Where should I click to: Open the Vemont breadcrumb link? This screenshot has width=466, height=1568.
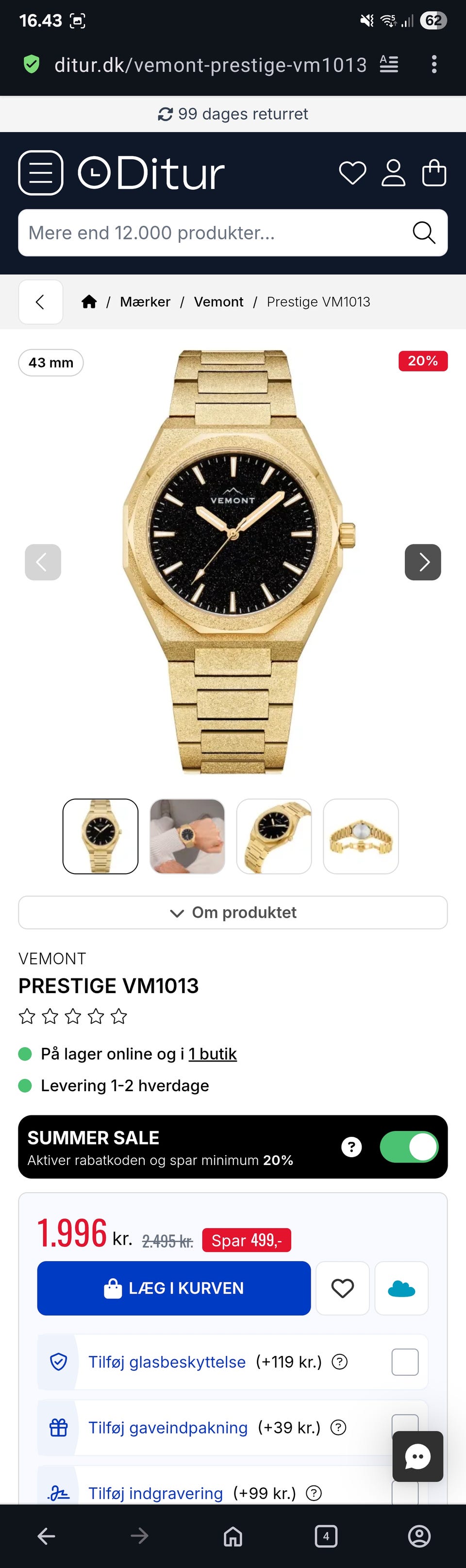pos(218,302)
